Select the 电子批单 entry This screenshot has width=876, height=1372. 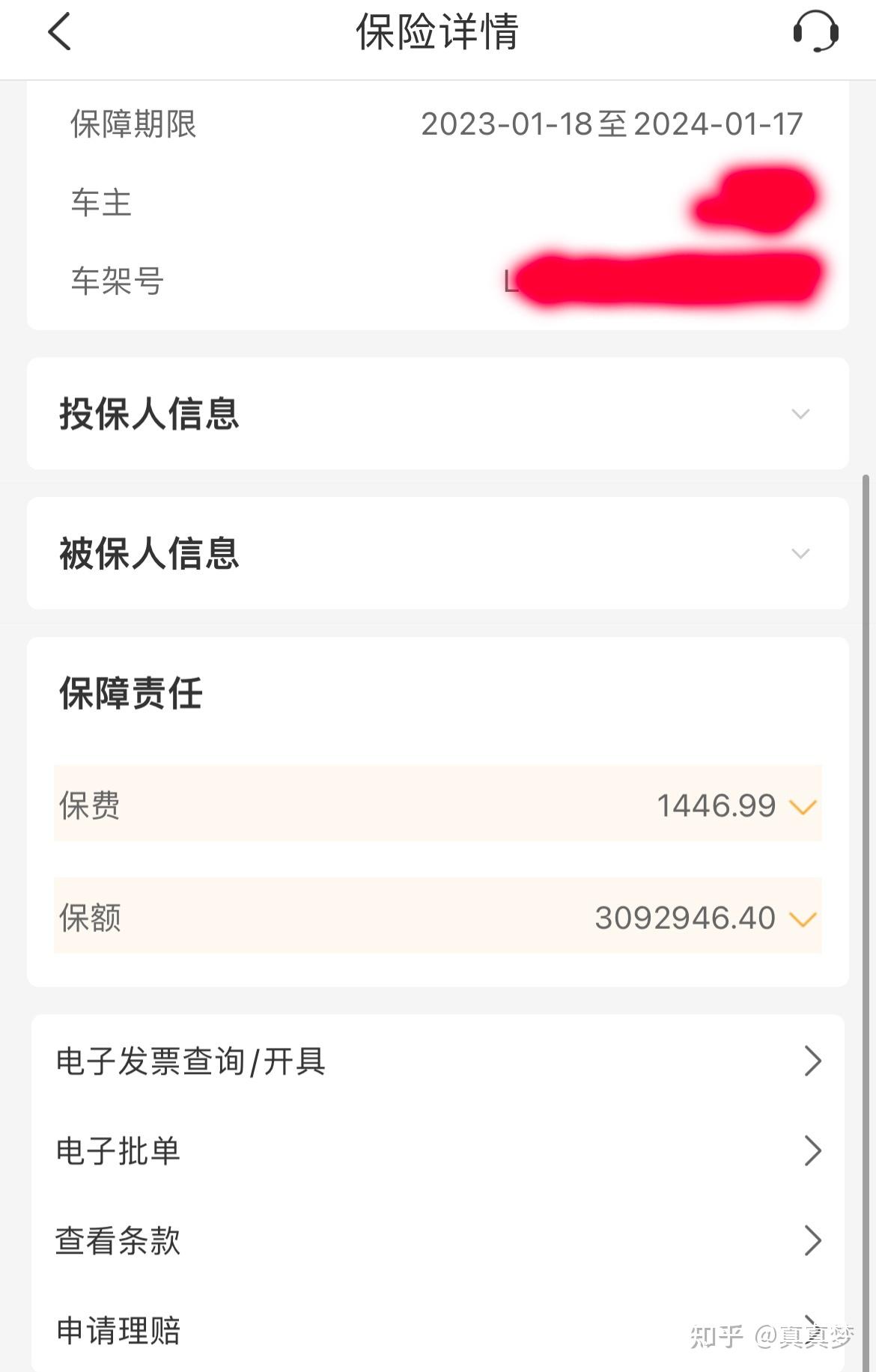(118, 1151)
